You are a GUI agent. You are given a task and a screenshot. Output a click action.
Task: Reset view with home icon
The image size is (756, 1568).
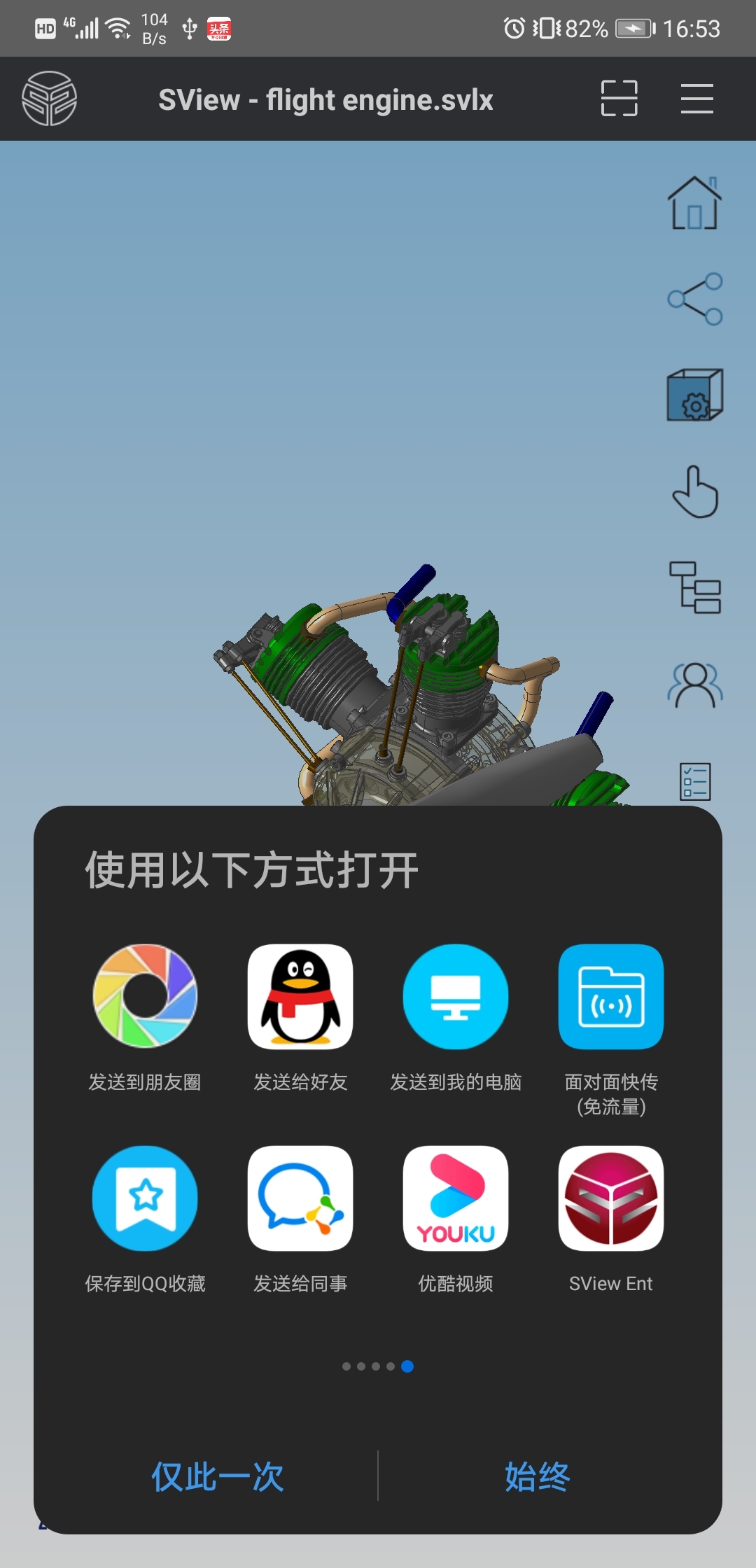(x=694, y=203)
